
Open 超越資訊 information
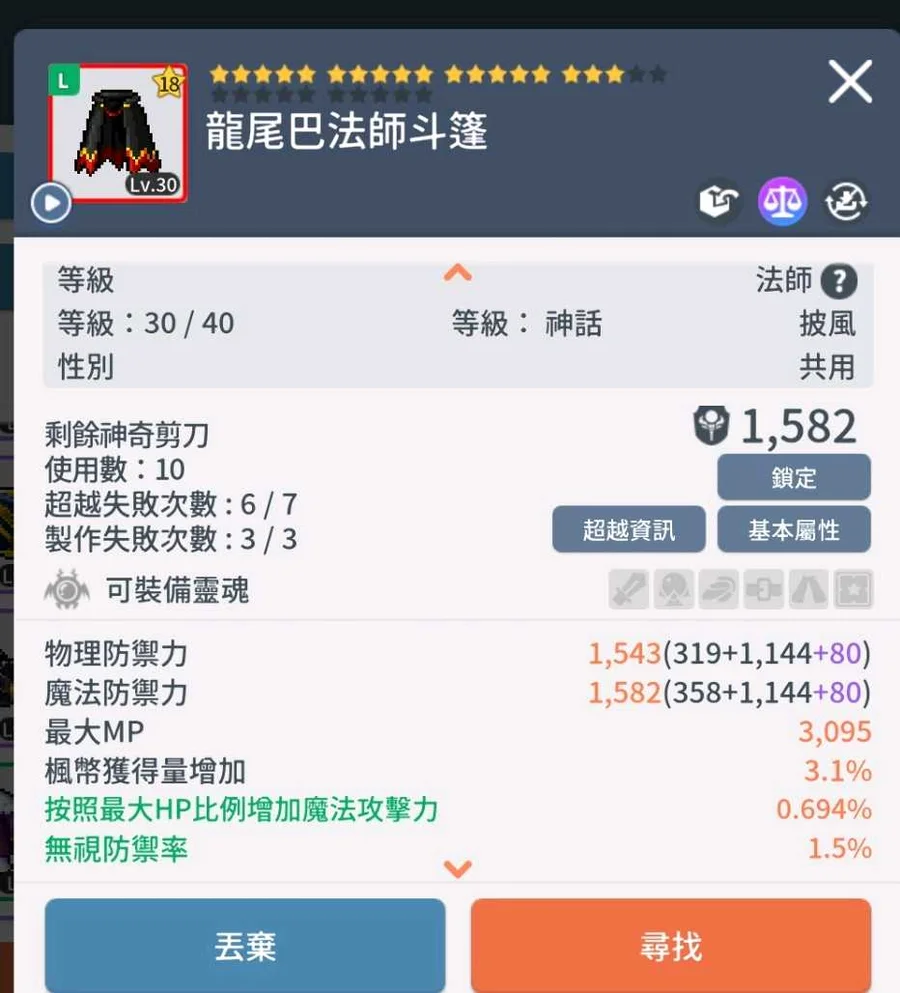(629, 529)
